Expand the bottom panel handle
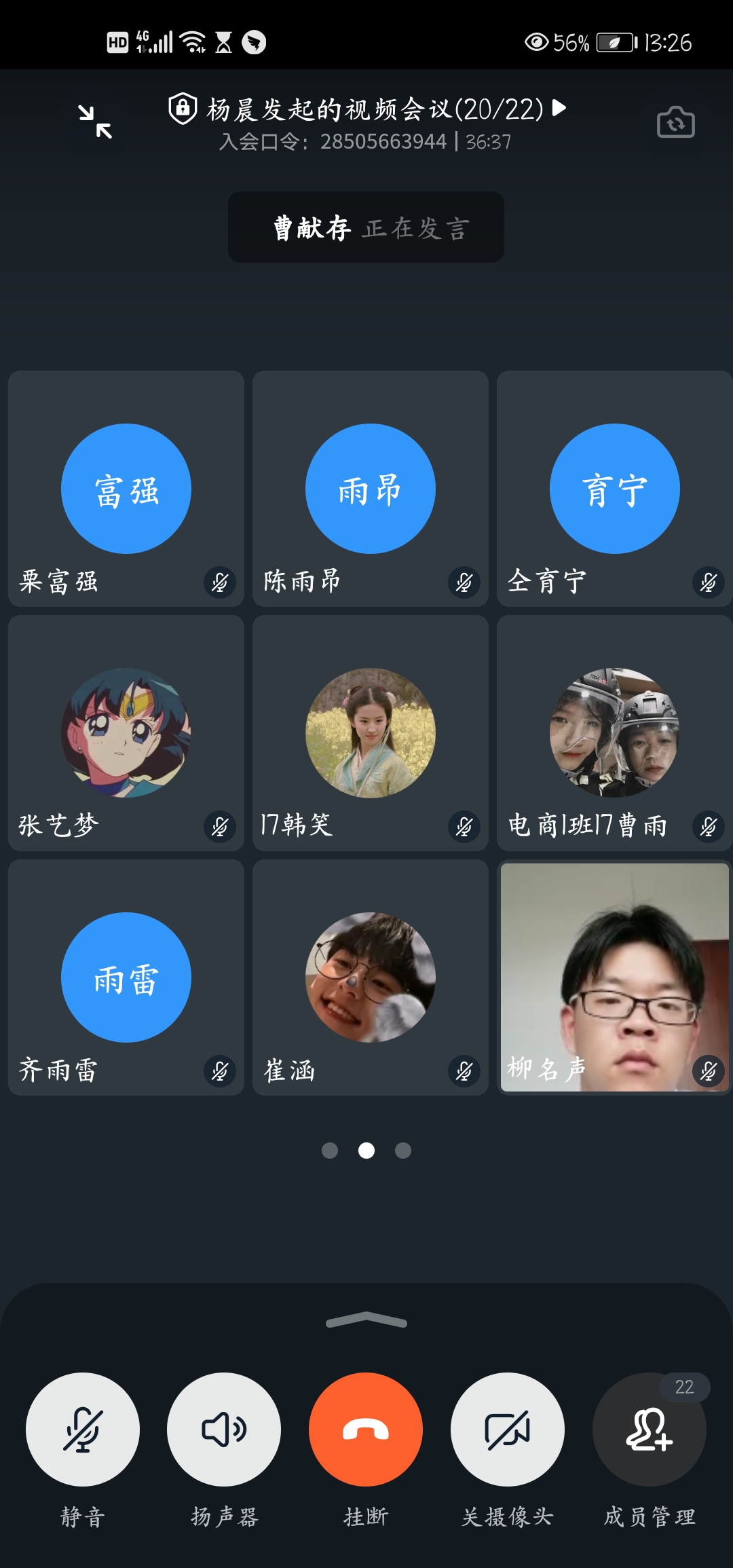Image resolution: width=733 pixels, height=1568 pixels. point(366,1320)
